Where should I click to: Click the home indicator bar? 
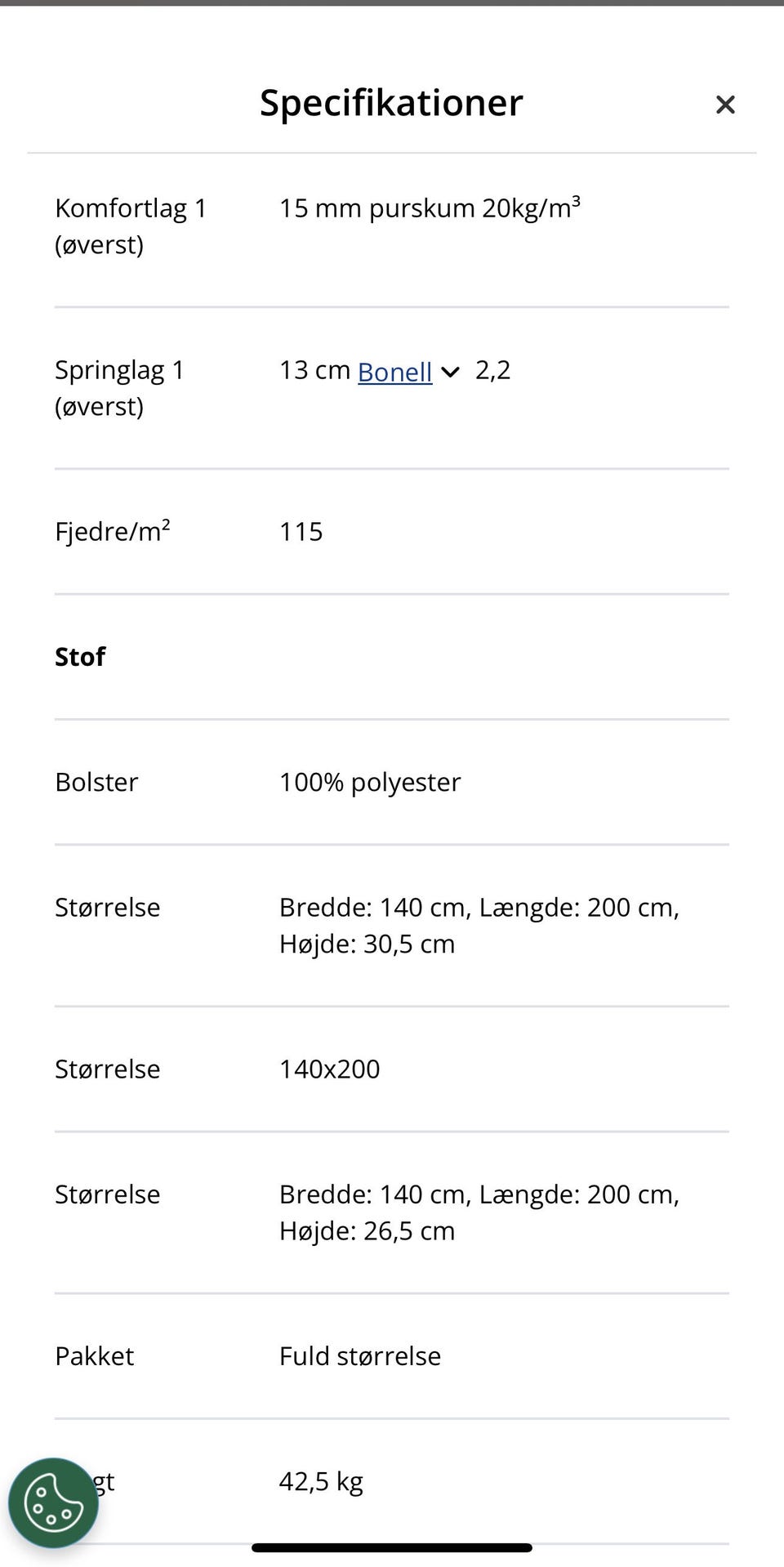[x=392, y=1541]
